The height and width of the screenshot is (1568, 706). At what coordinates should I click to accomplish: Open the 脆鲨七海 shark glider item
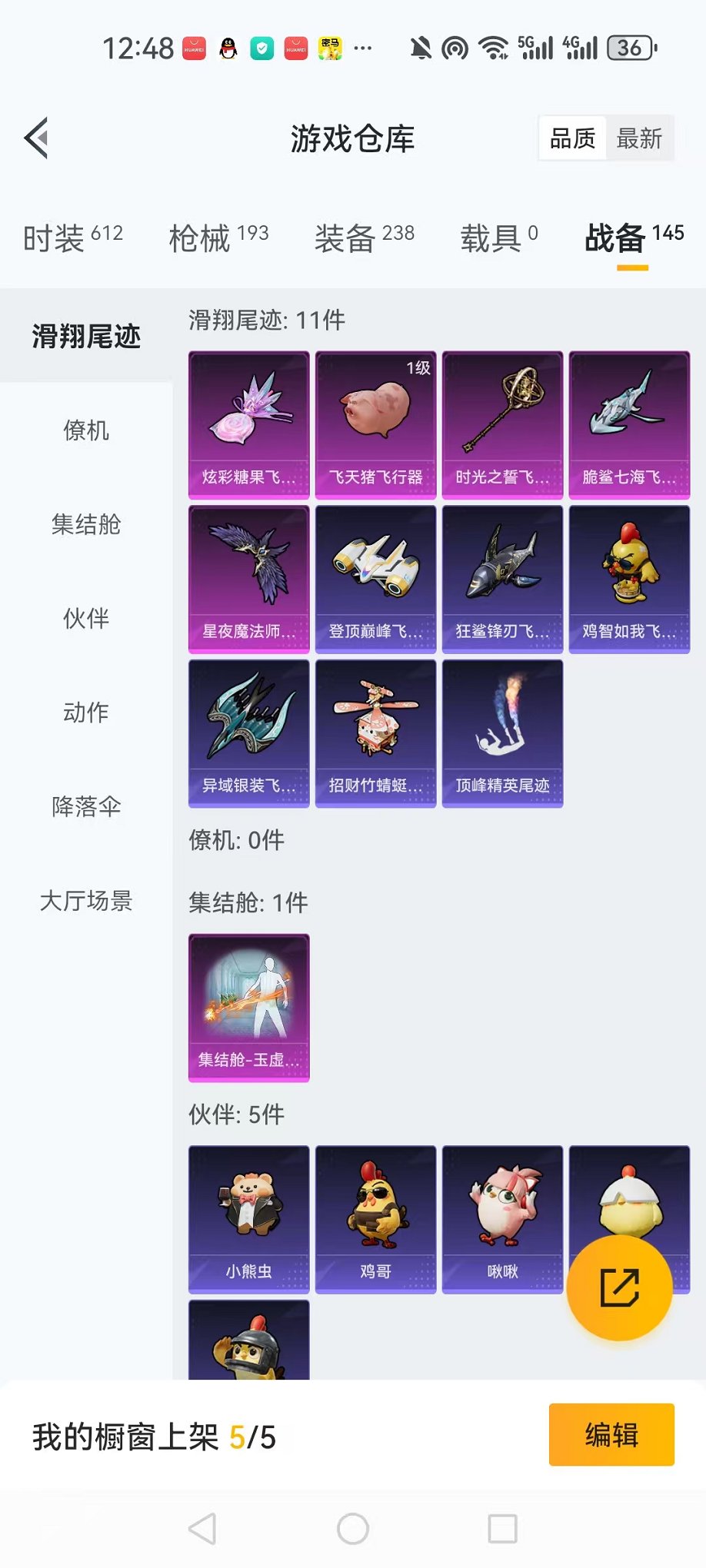[x=629, y=424]
